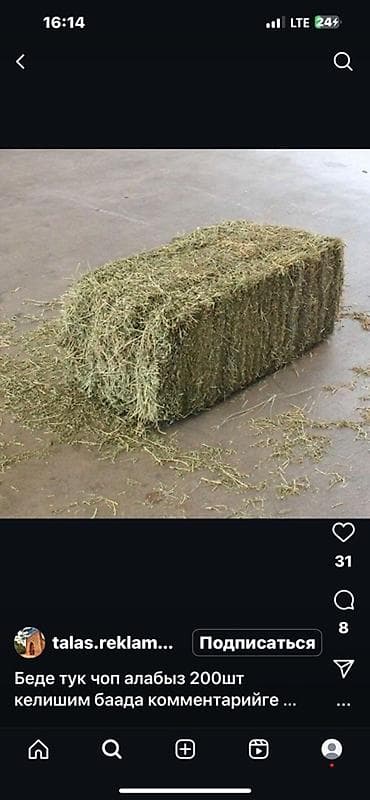The width and height of the screenshot is (370, 800).
Task: Create a new post with the plus tab
Action: pyautogui.click(x=185, y=749)
